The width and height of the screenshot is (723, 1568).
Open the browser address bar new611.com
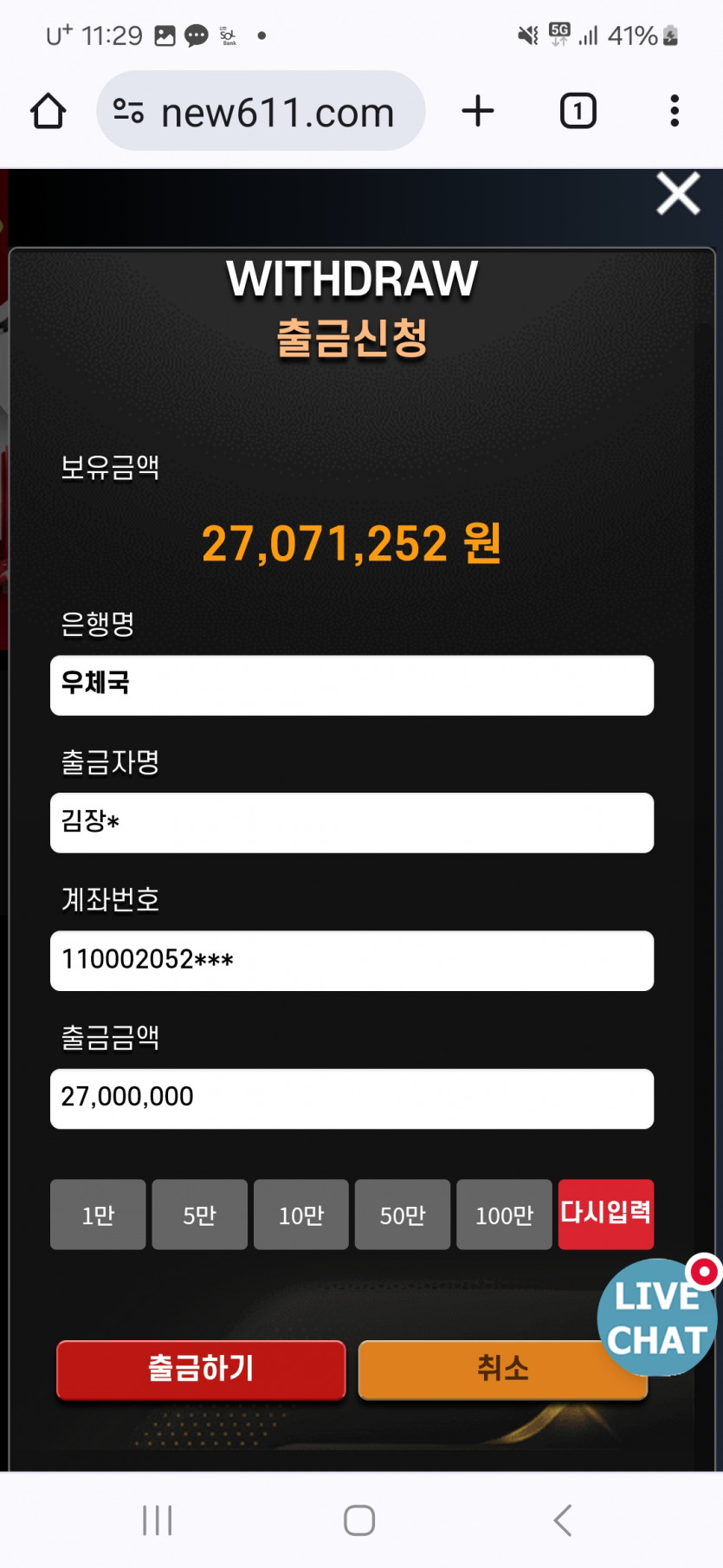[261, 111]
